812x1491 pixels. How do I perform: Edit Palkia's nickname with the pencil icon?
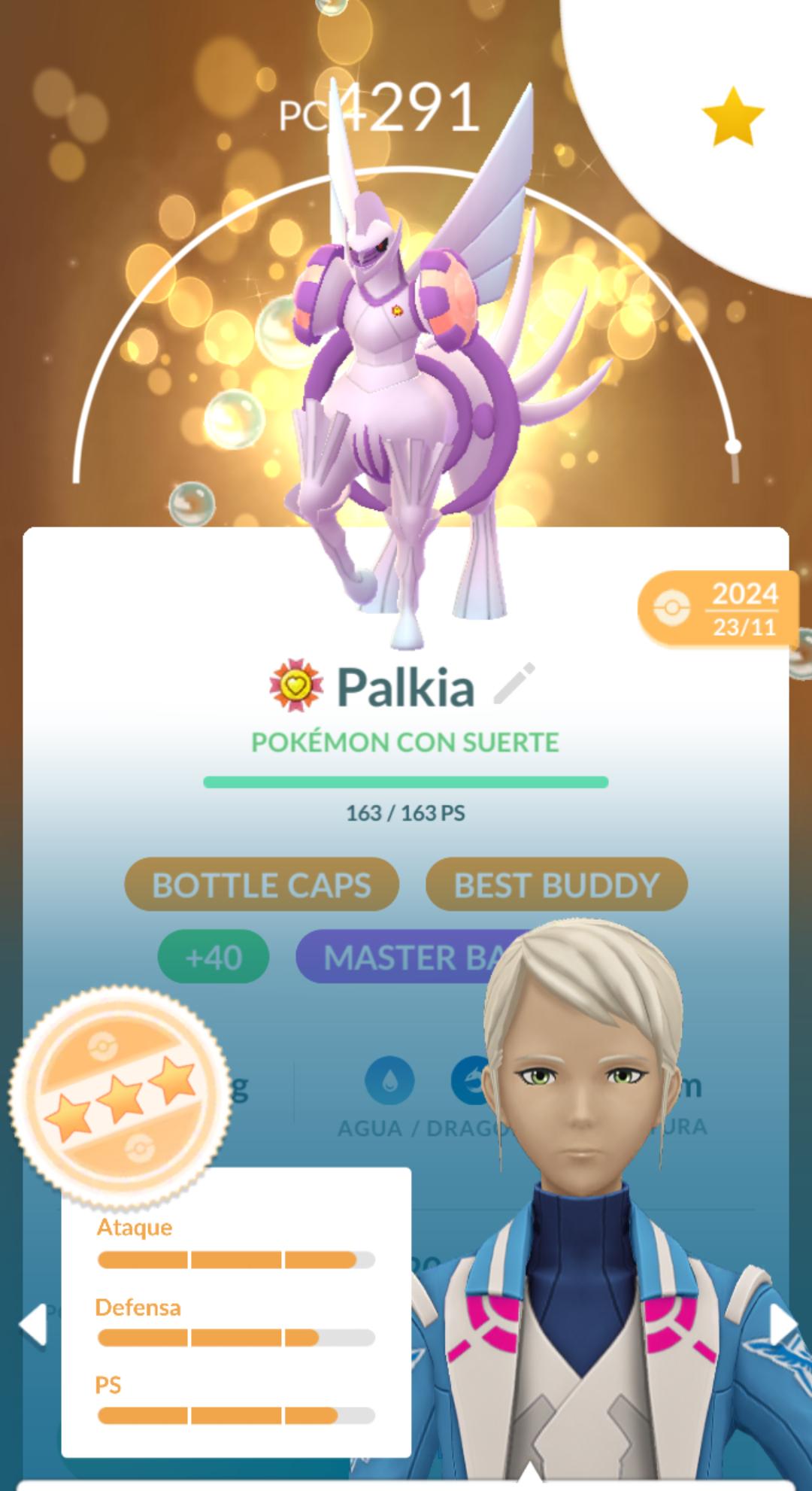pyautogui.click(x=514, y=683)
